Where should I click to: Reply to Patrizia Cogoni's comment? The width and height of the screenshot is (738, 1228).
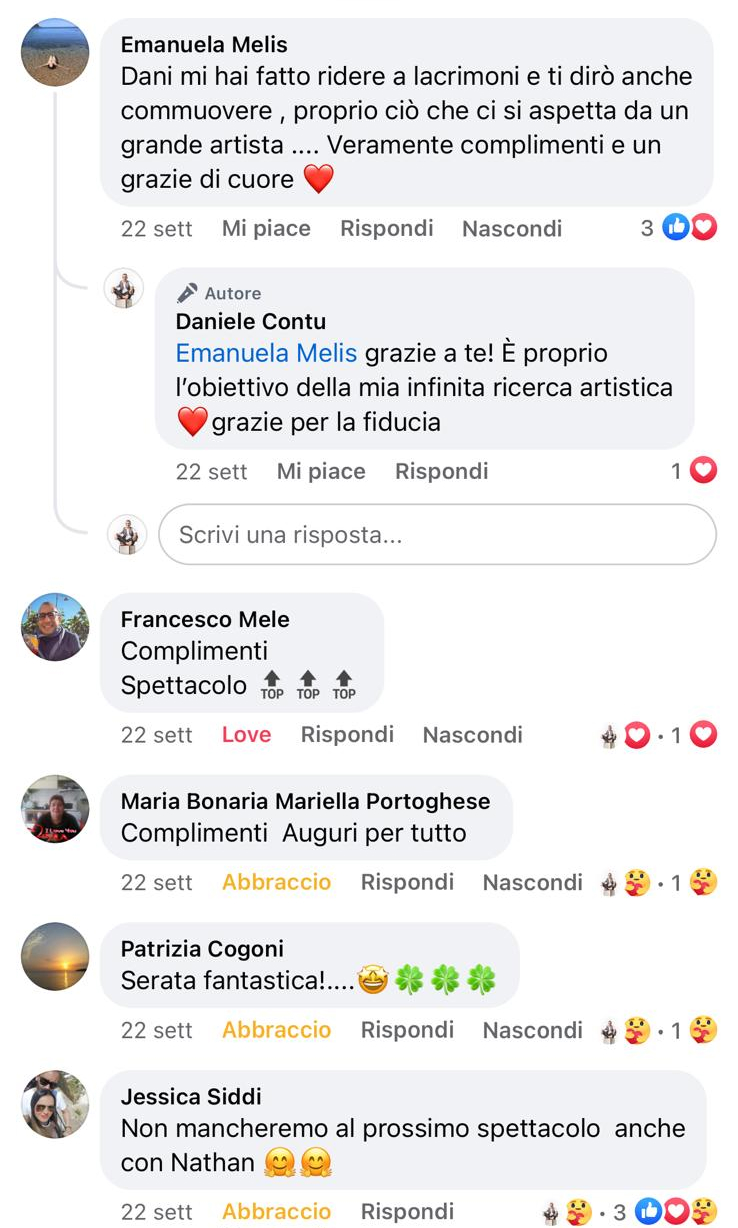(406, 1031)
